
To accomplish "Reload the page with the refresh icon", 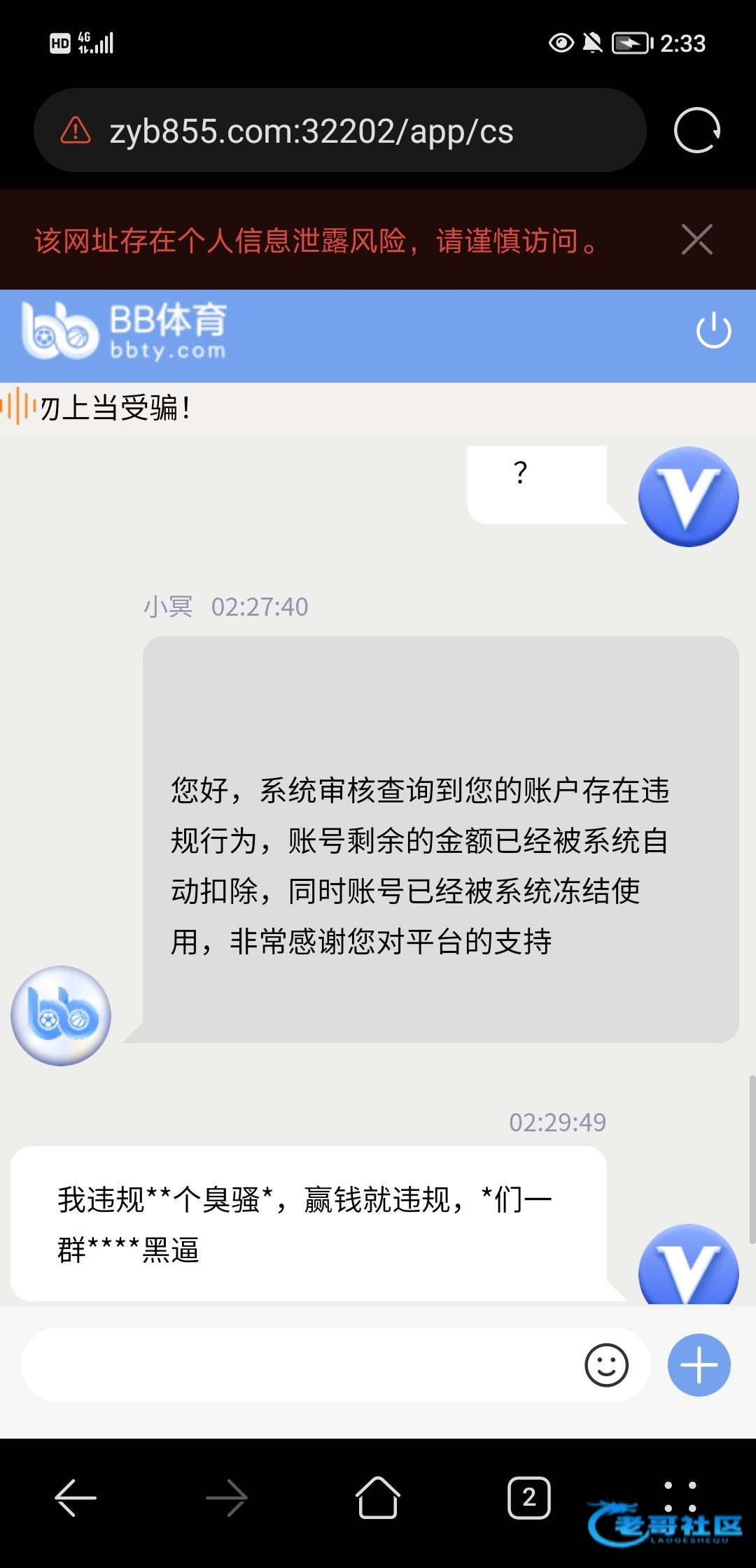I will tap(696, 131).
